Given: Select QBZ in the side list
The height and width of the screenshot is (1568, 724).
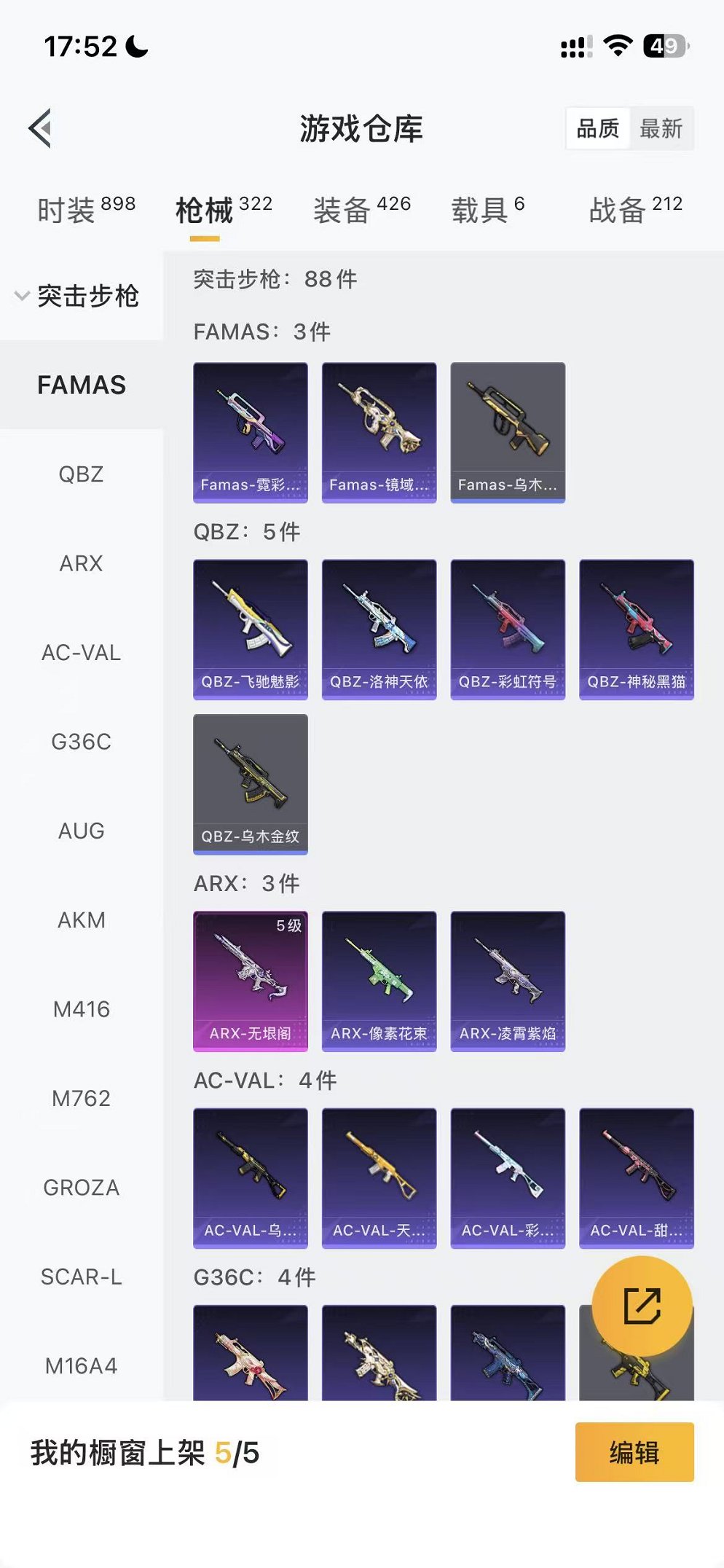Looking at the screenshot, I should pos(81,474).
